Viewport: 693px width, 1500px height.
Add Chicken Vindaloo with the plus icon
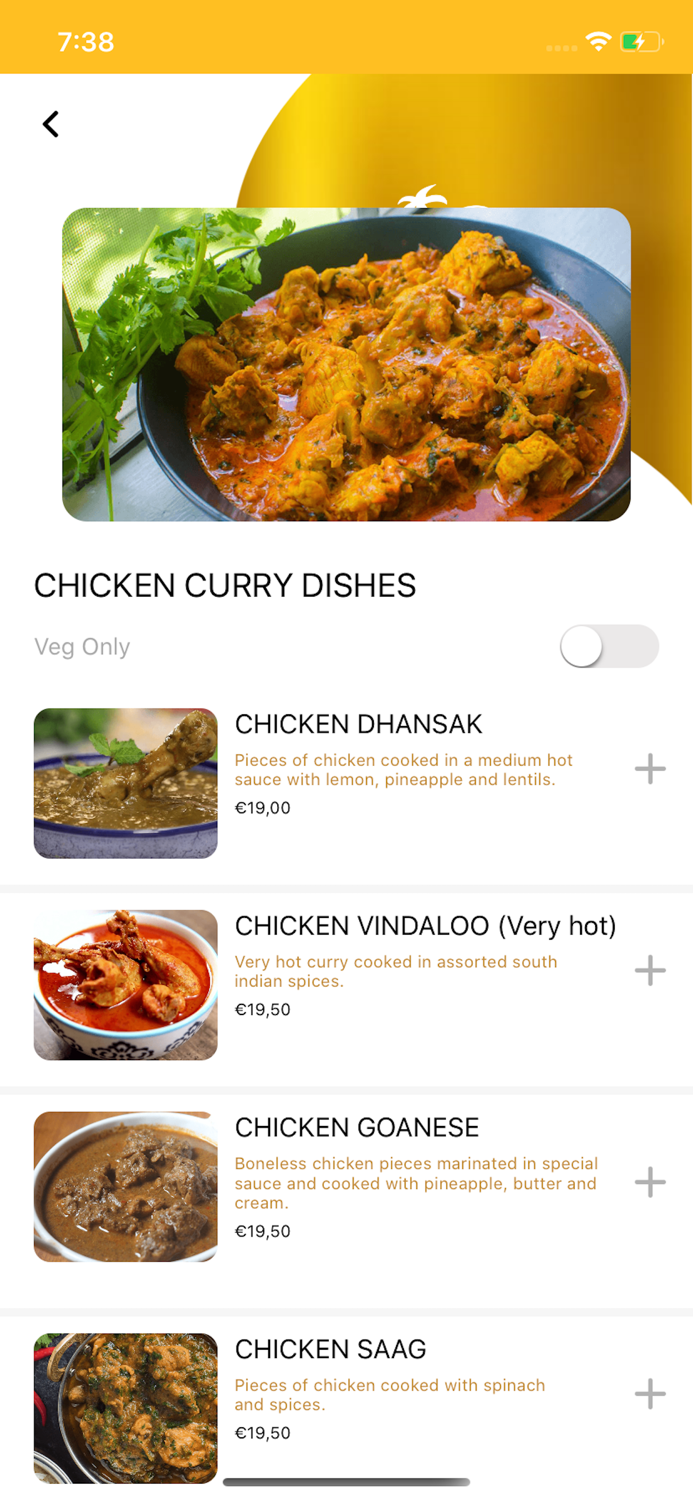(x=650, y=970)
